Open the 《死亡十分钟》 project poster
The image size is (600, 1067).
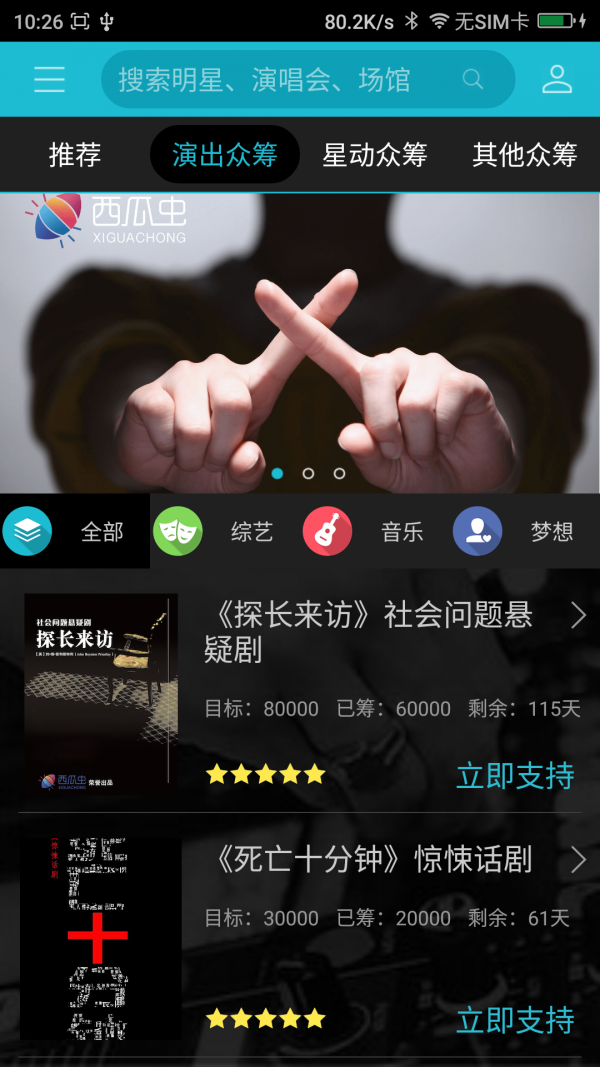(x=101, y=938)
